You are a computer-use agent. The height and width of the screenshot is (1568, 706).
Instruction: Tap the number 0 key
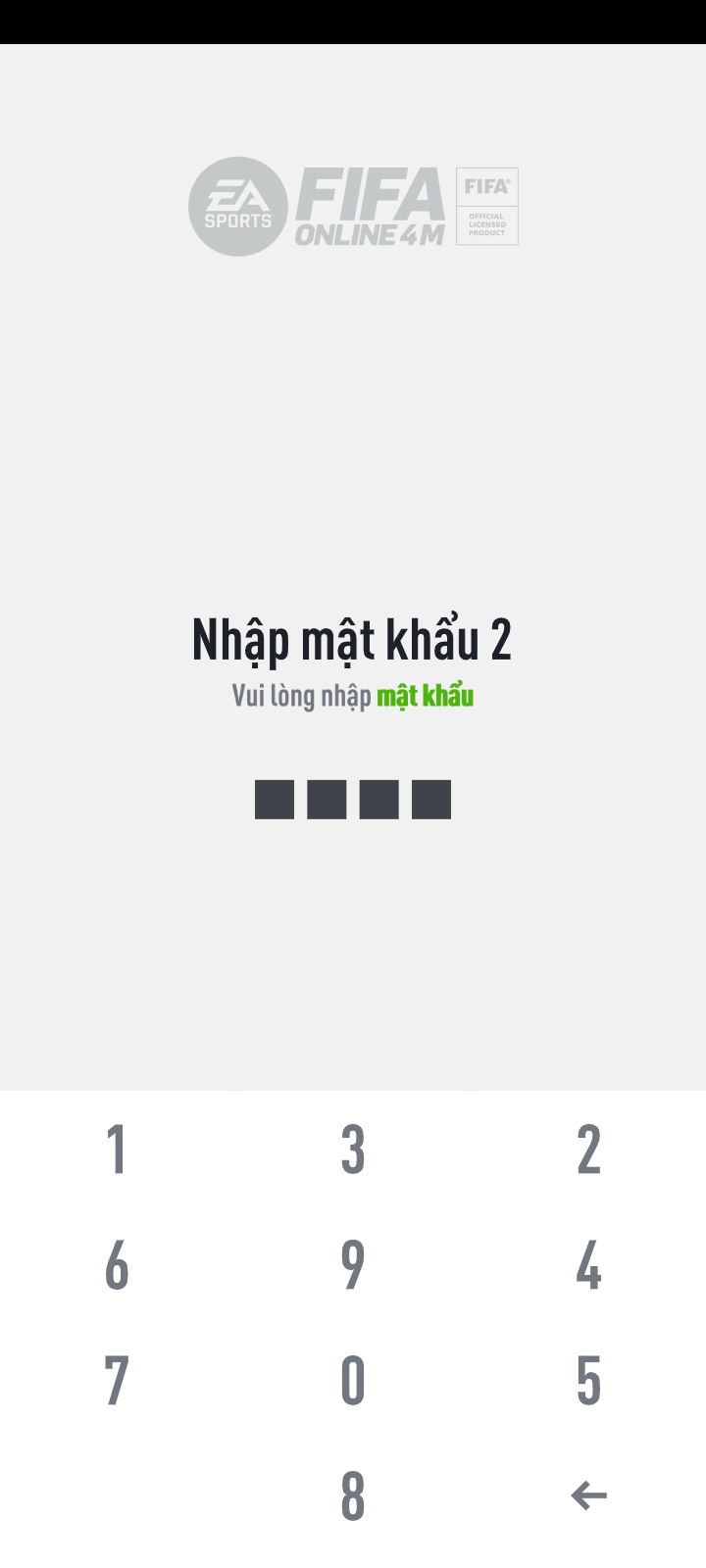click(x=353, y=1380)
